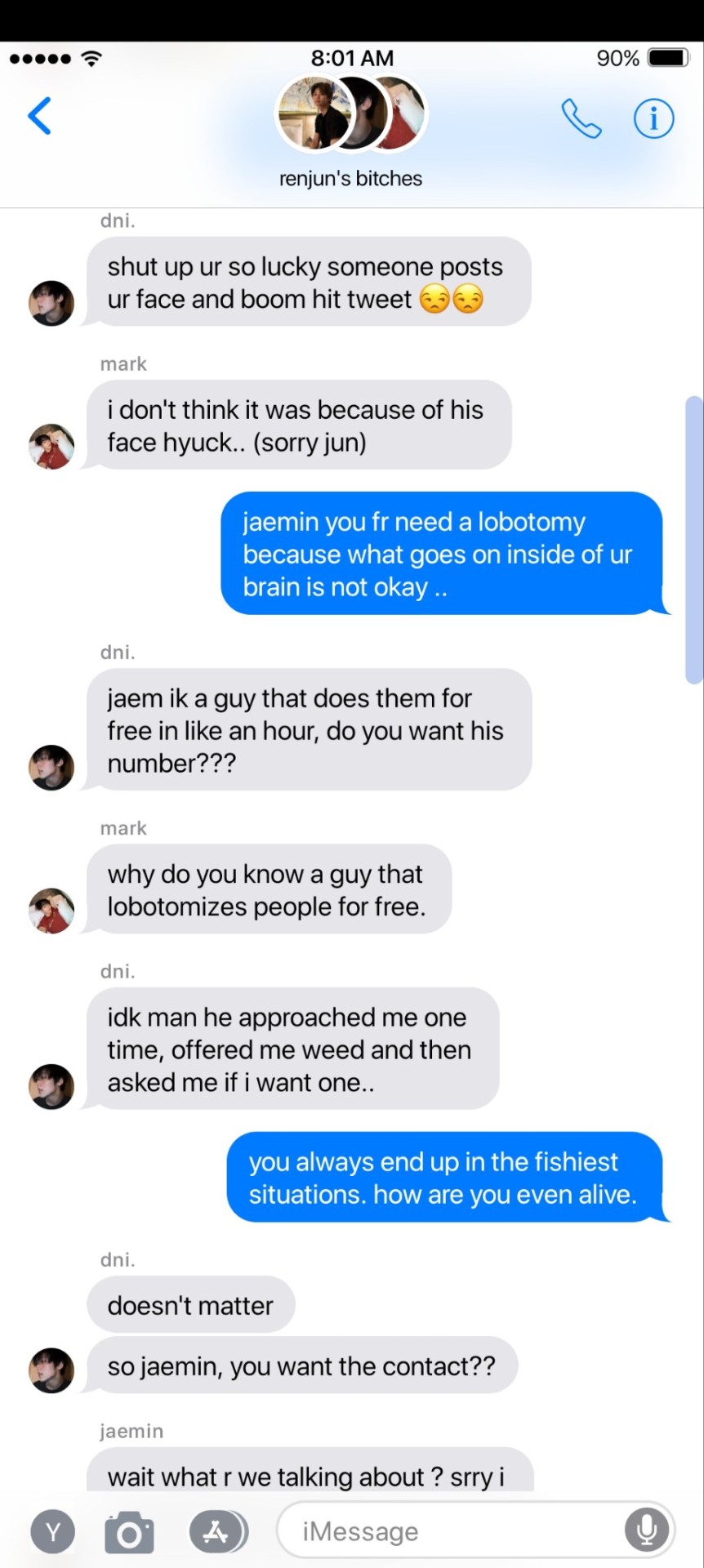Open the camera to attach photo
Screen dimensions: 704x1568
click(x=129, y=1532)
